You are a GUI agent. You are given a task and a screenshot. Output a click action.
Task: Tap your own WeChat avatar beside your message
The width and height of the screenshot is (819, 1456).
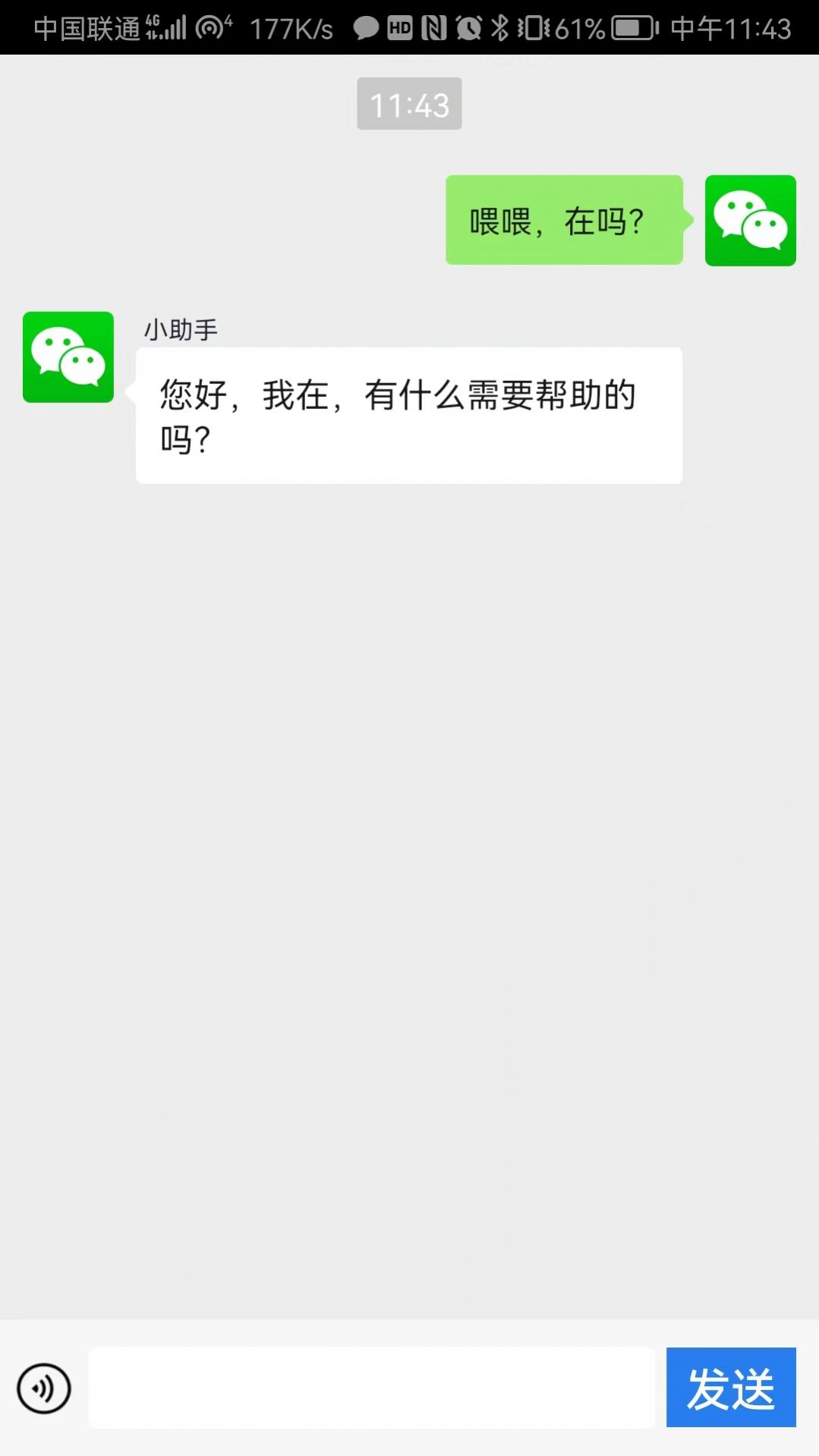tap(750, 221)
